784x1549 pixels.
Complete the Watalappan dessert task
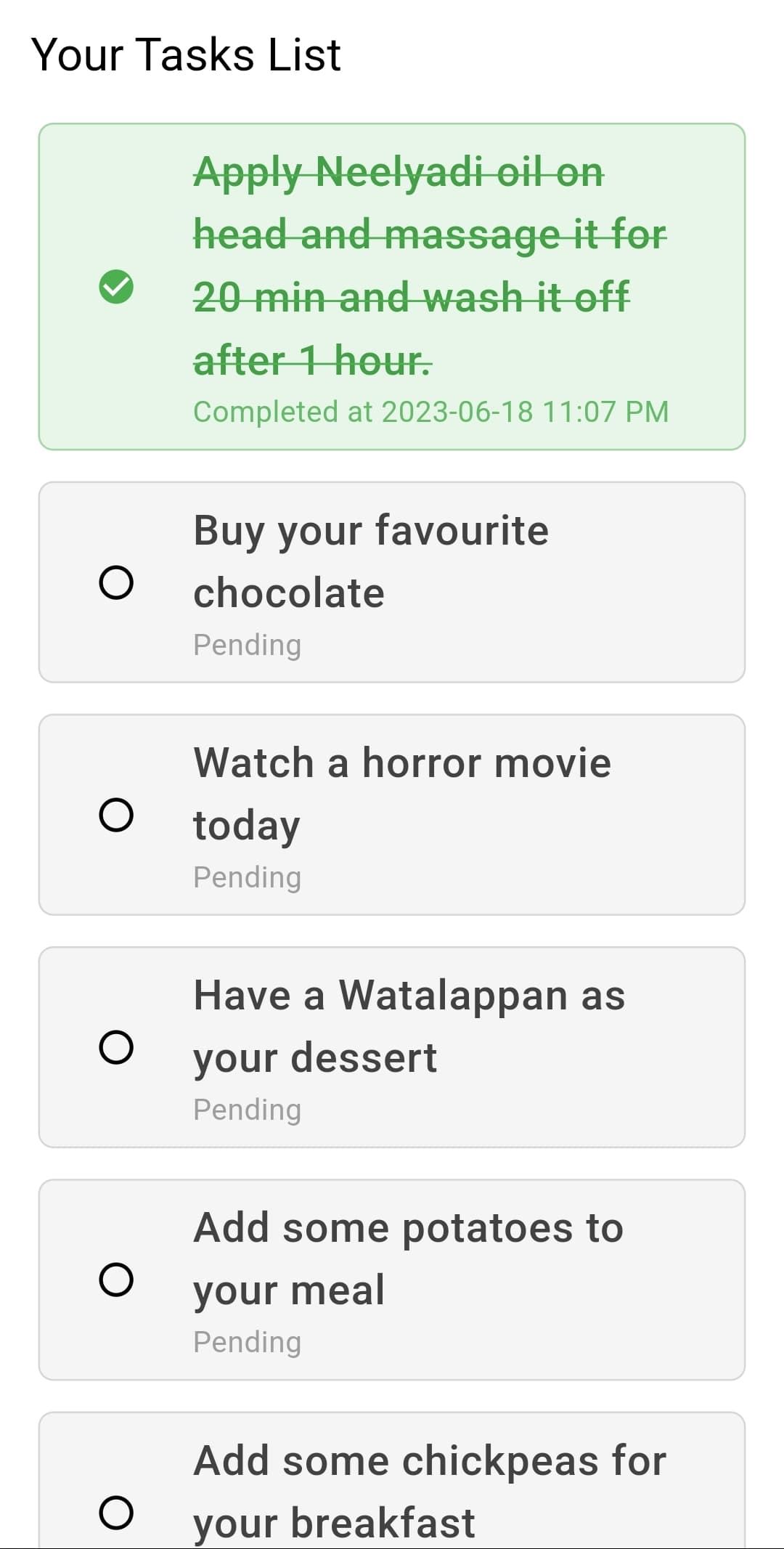click(x=116, y=1047)
